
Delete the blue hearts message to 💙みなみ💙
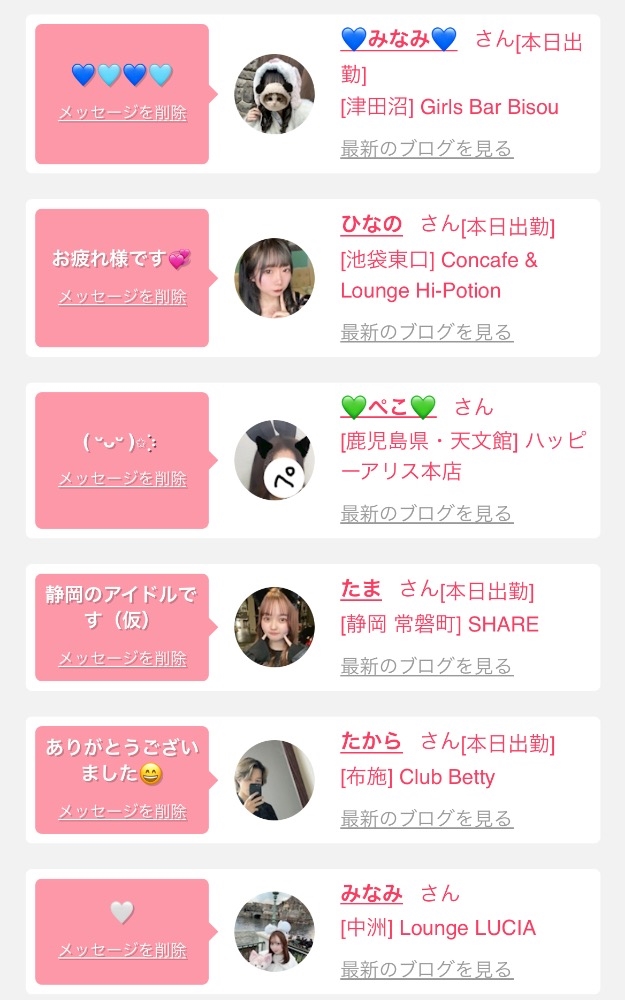click(x=122, y=113)
